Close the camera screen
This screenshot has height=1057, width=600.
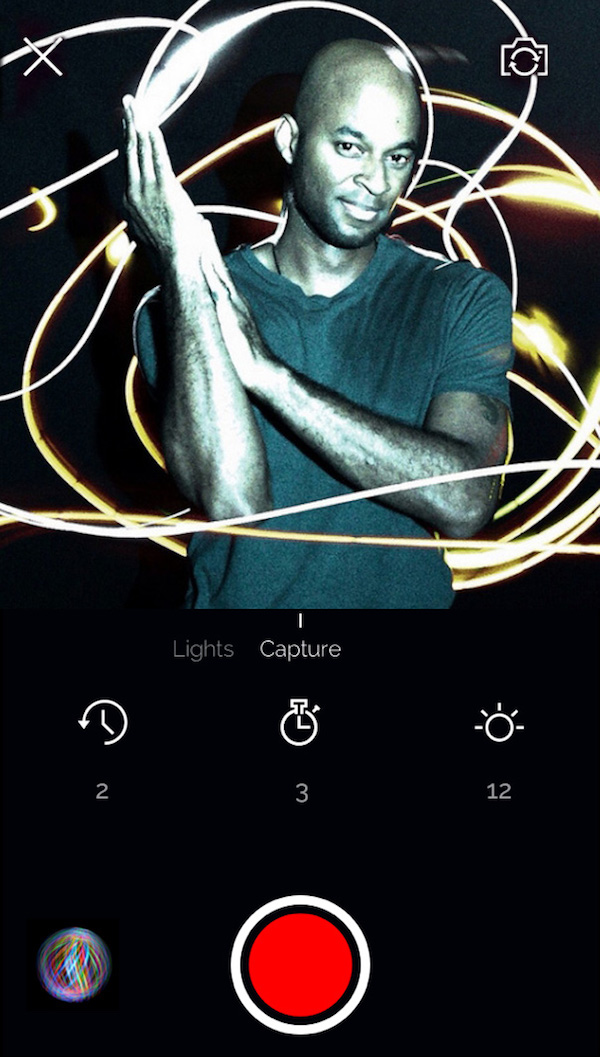coord(42,57)
